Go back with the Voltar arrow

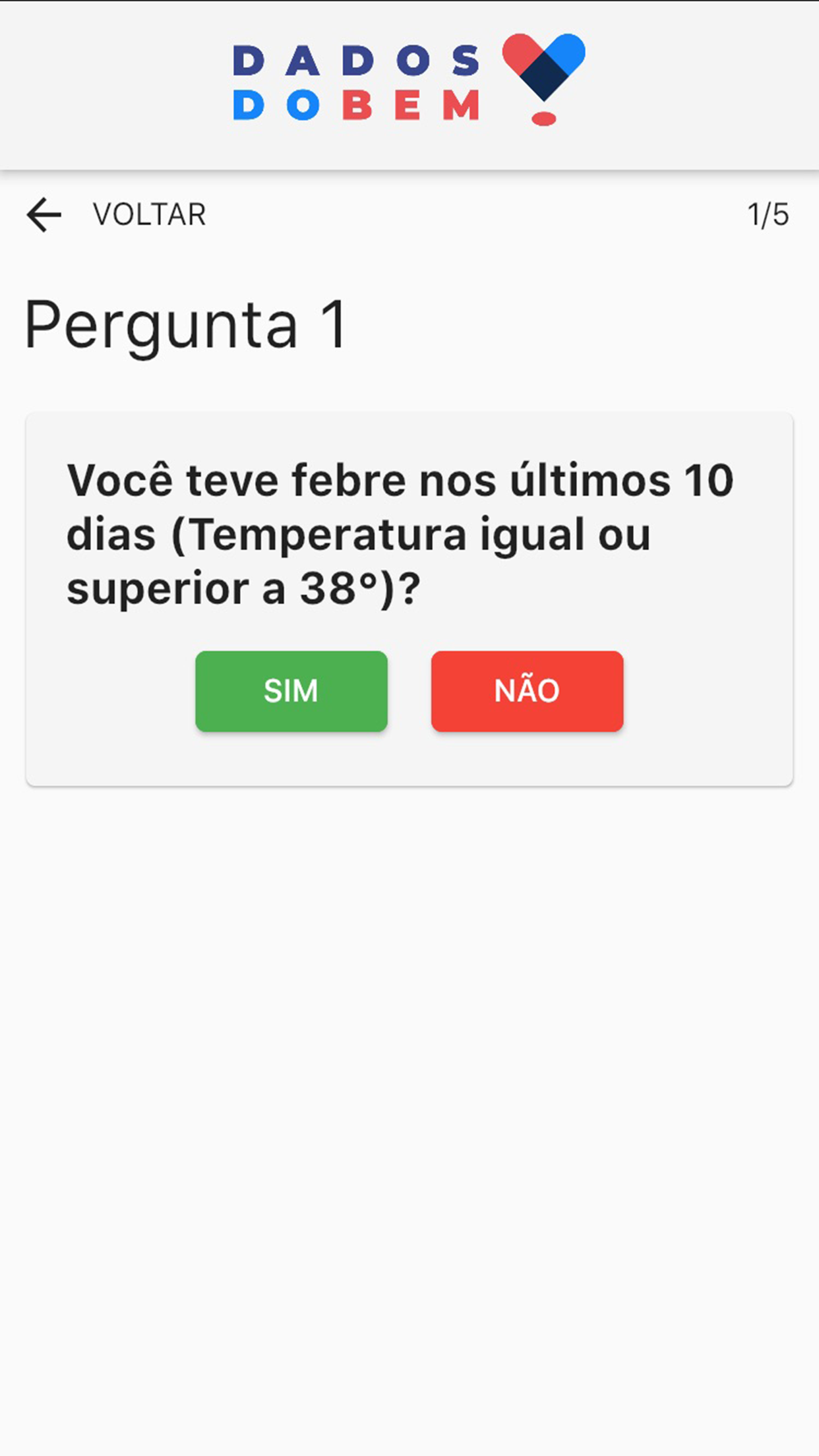(x=44, y=215)
